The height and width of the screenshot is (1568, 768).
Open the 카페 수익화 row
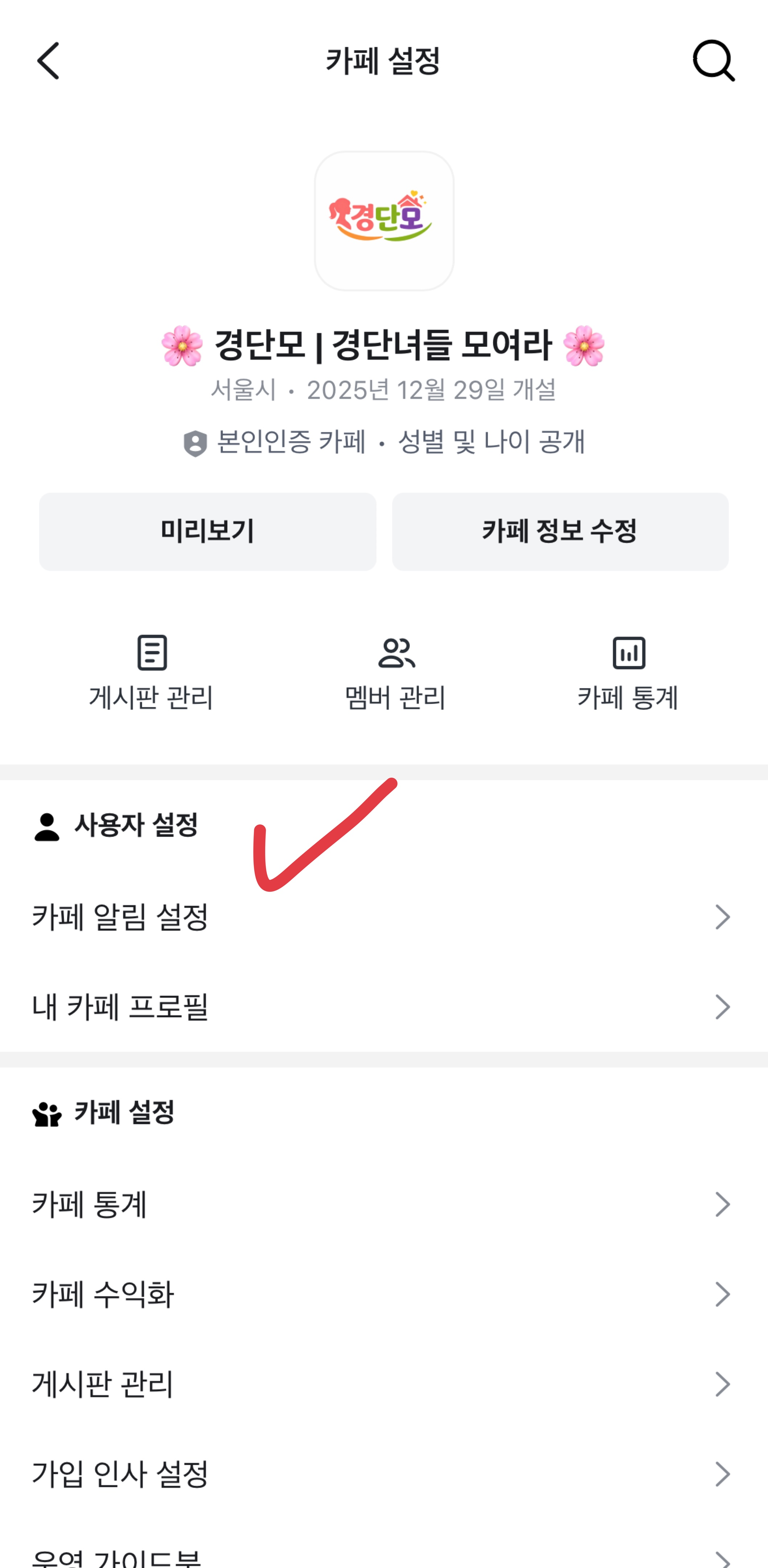pyautogui.click(x=383, y=1294)
